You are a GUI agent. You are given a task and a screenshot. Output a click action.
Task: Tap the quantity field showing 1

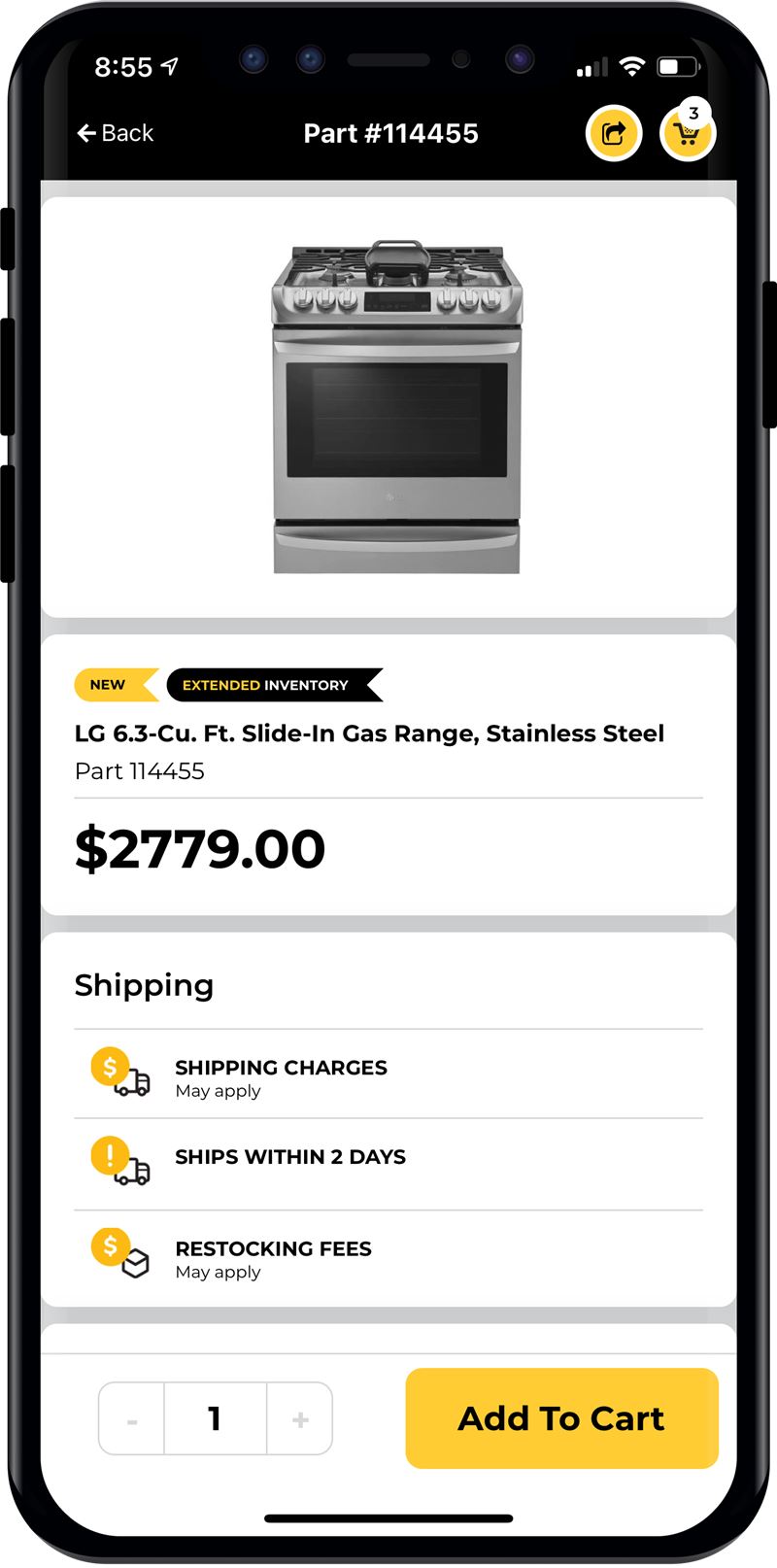[x=216, y=1419]
